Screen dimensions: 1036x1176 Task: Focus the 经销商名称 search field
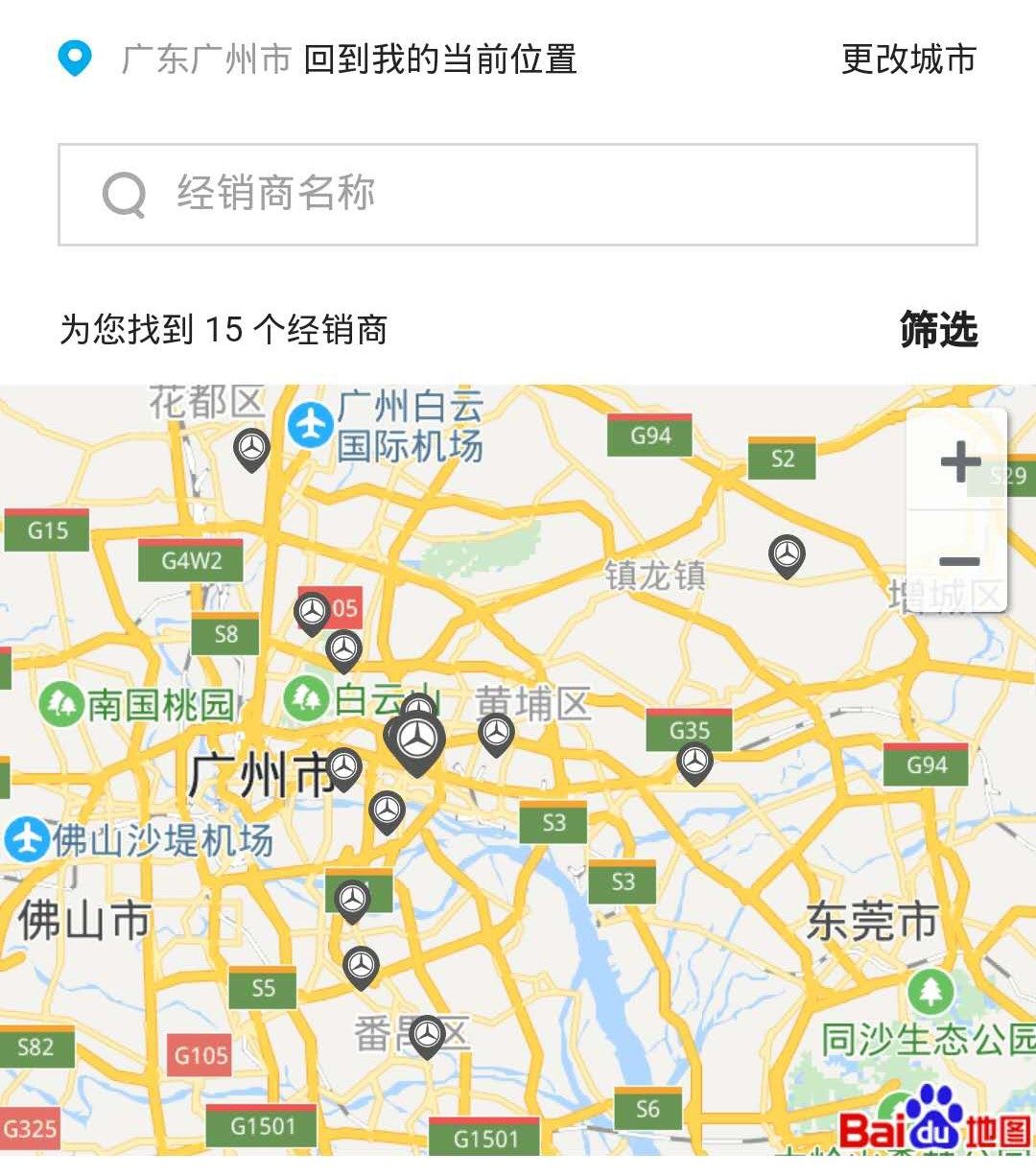click(518, 195)
